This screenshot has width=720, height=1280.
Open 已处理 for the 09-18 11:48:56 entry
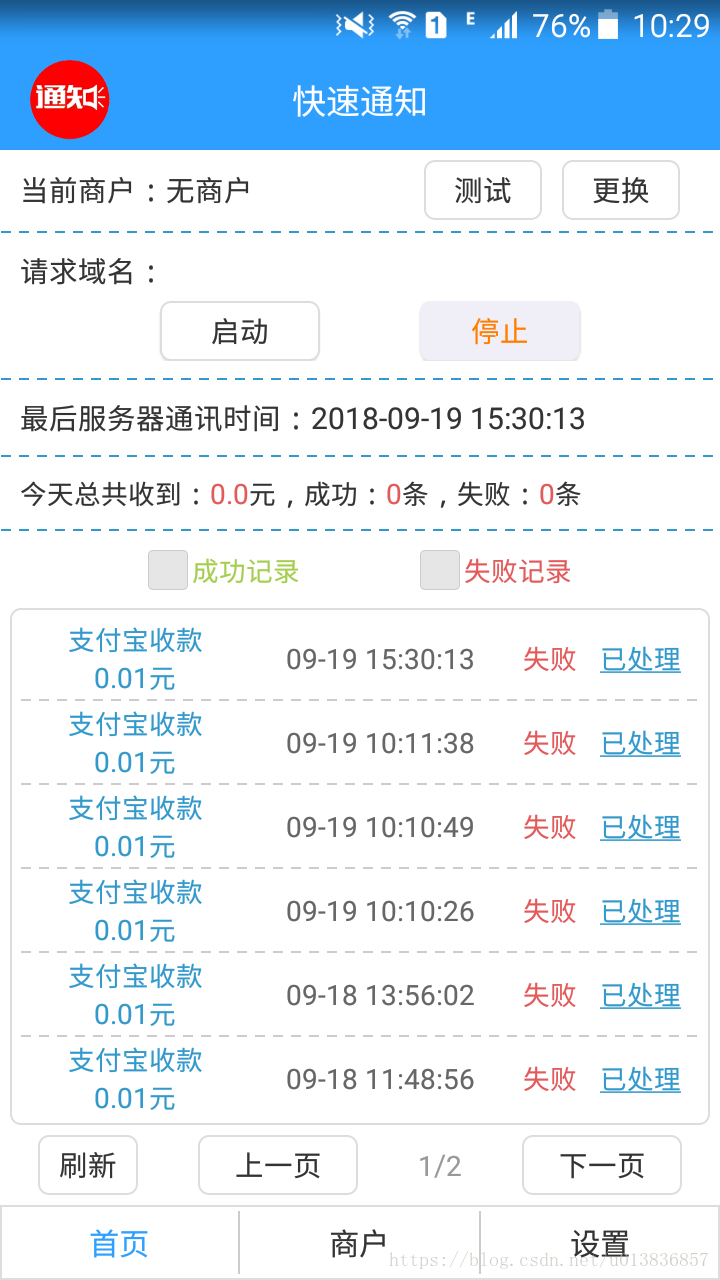coord(640,1079)
